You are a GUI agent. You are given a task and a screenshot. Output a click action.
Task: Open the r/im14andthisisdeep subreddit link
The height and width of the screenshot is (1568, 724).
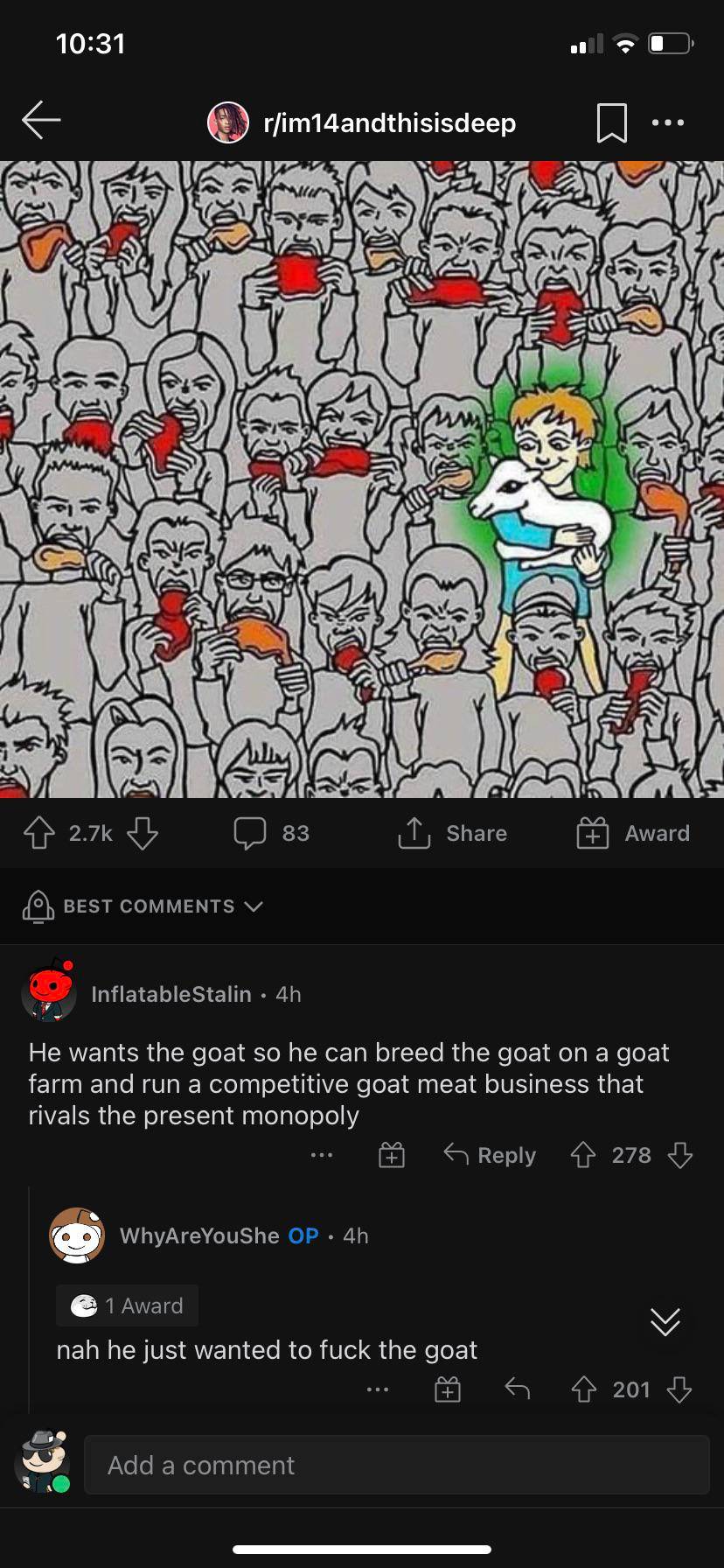(389, 122)
